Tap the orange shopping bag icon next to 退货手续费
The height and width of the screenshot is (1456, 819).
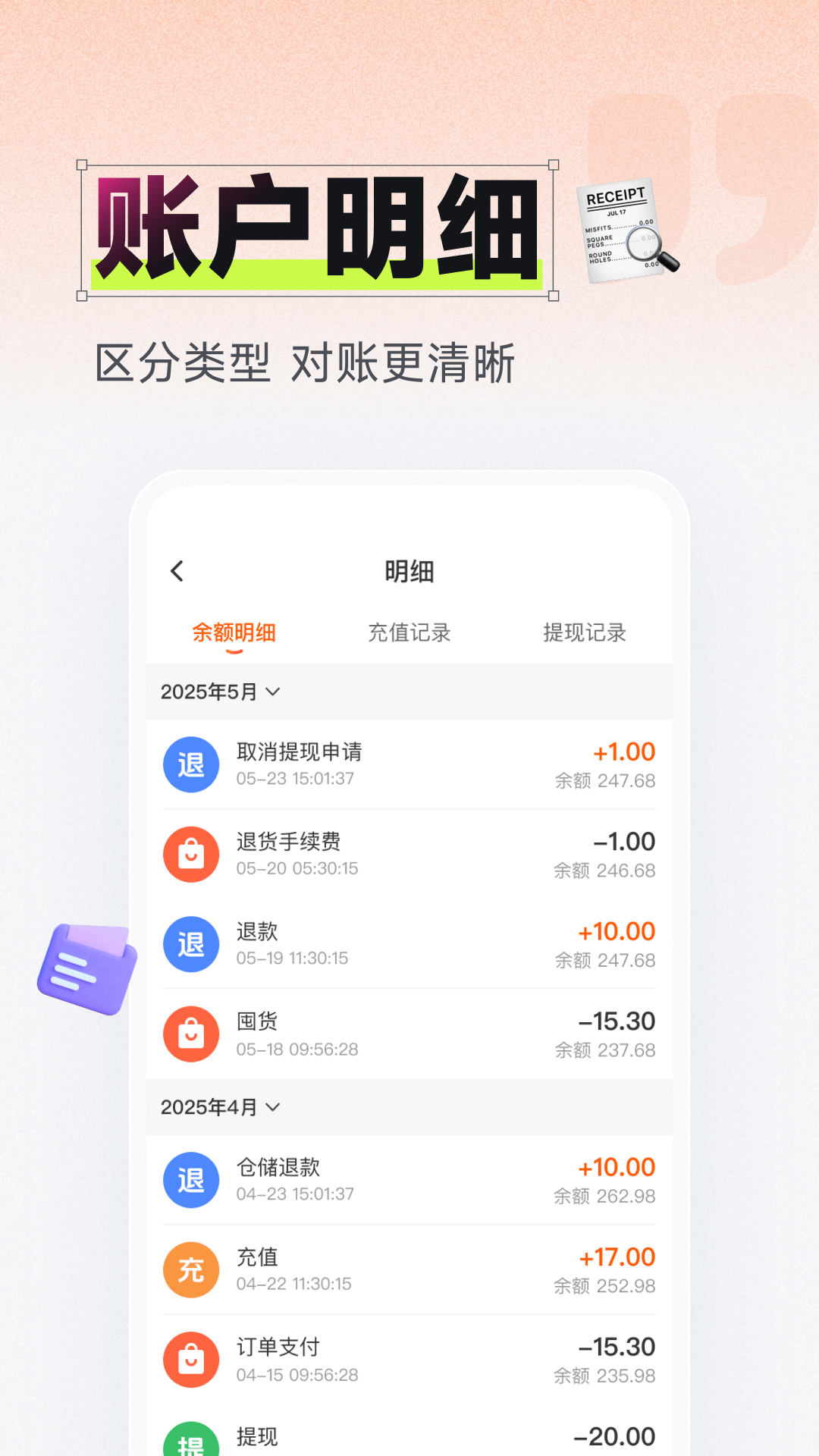(x=191, y=854)
